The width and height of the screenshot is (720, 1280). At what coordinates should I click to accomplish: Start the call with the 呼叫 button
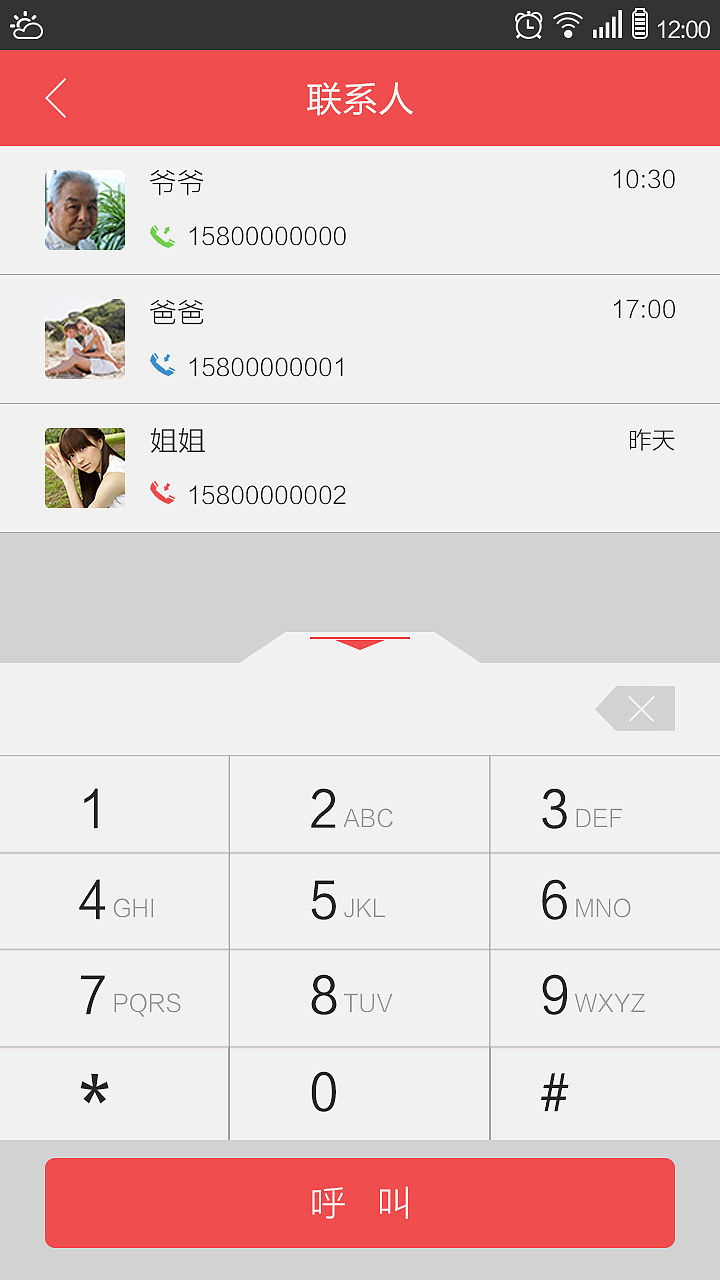click(360, 1203)
